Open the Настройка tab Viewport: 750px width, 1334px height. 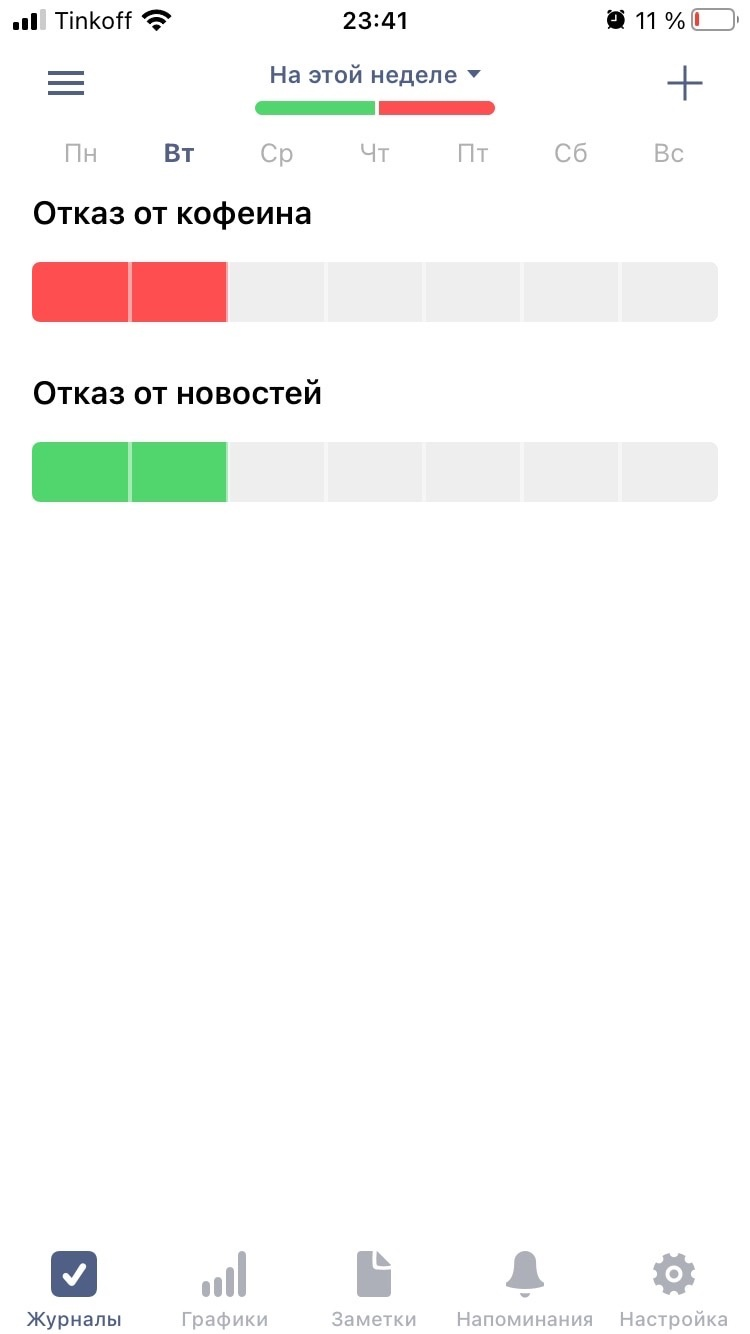tap(674, 1289)
